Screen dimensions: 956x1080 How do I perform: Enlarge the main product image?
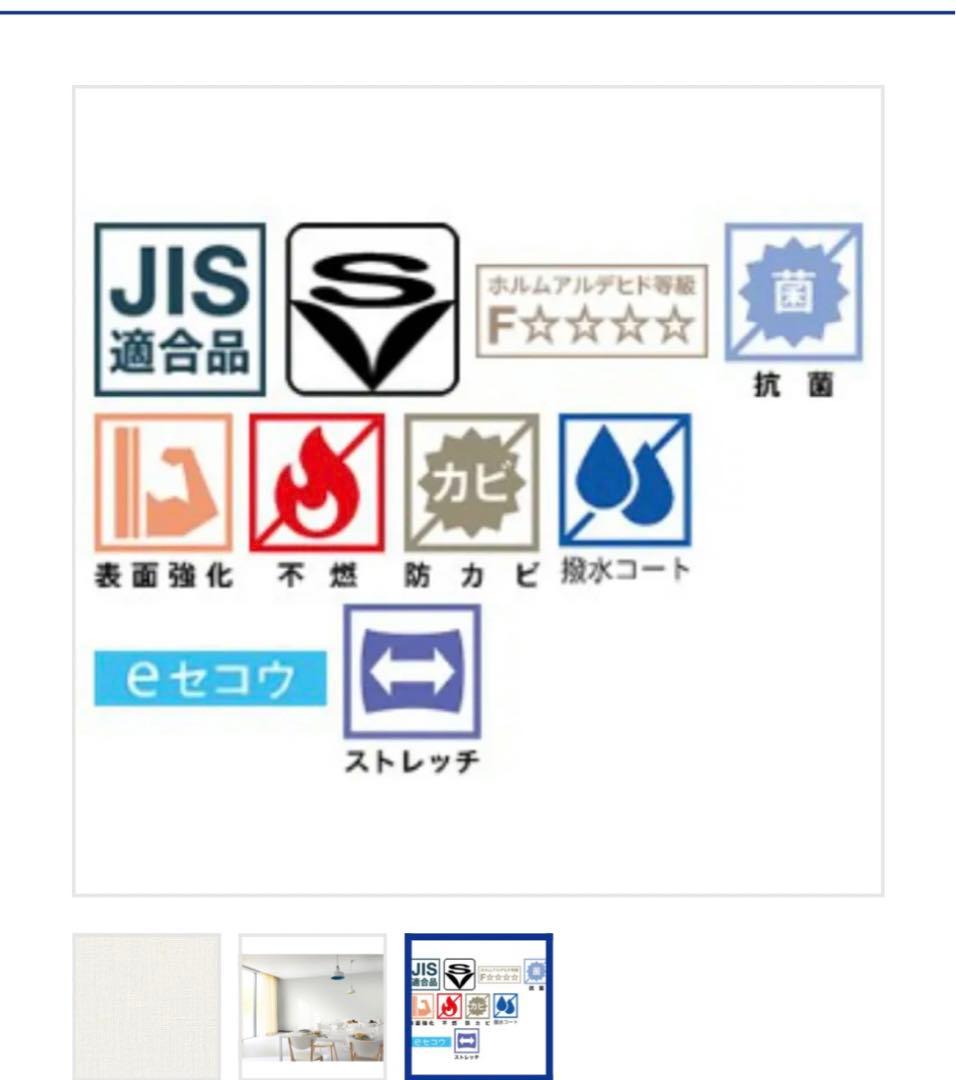tap(478, 490)
